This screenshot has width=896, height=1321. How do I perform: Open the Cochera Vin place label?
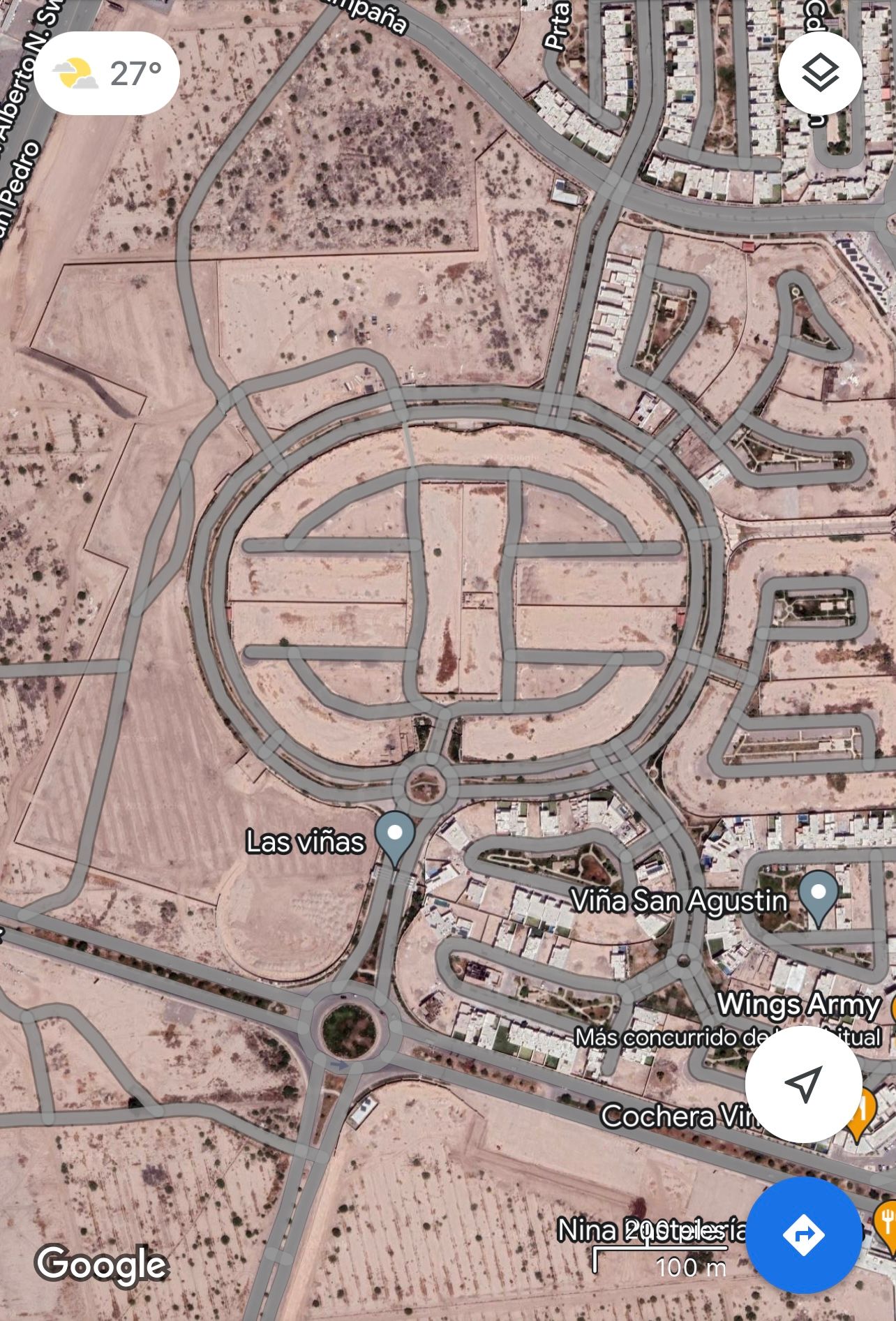(x=679, y=1116)
